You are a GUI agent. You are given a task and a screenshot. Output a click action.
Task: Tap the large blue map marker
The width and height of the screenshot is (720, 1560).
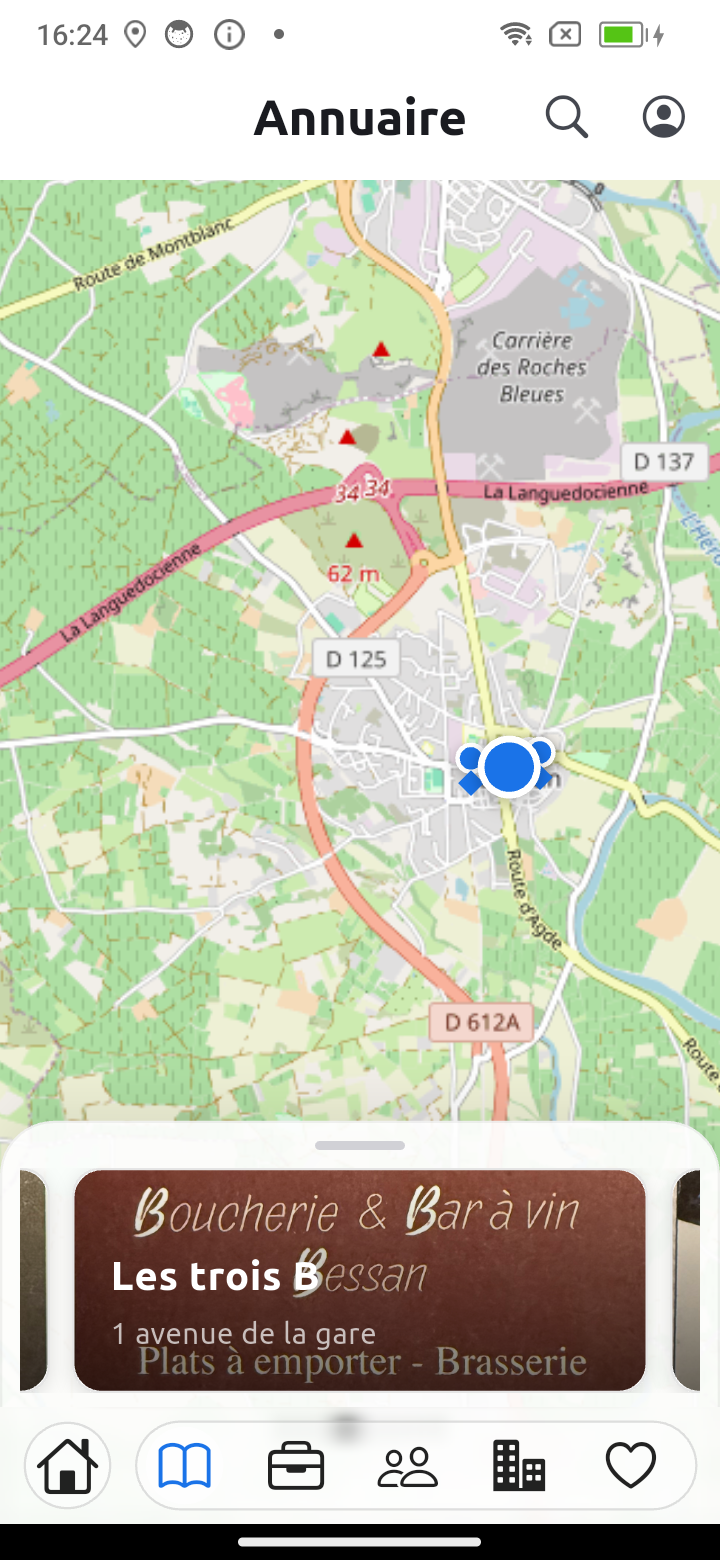(509, 767)
